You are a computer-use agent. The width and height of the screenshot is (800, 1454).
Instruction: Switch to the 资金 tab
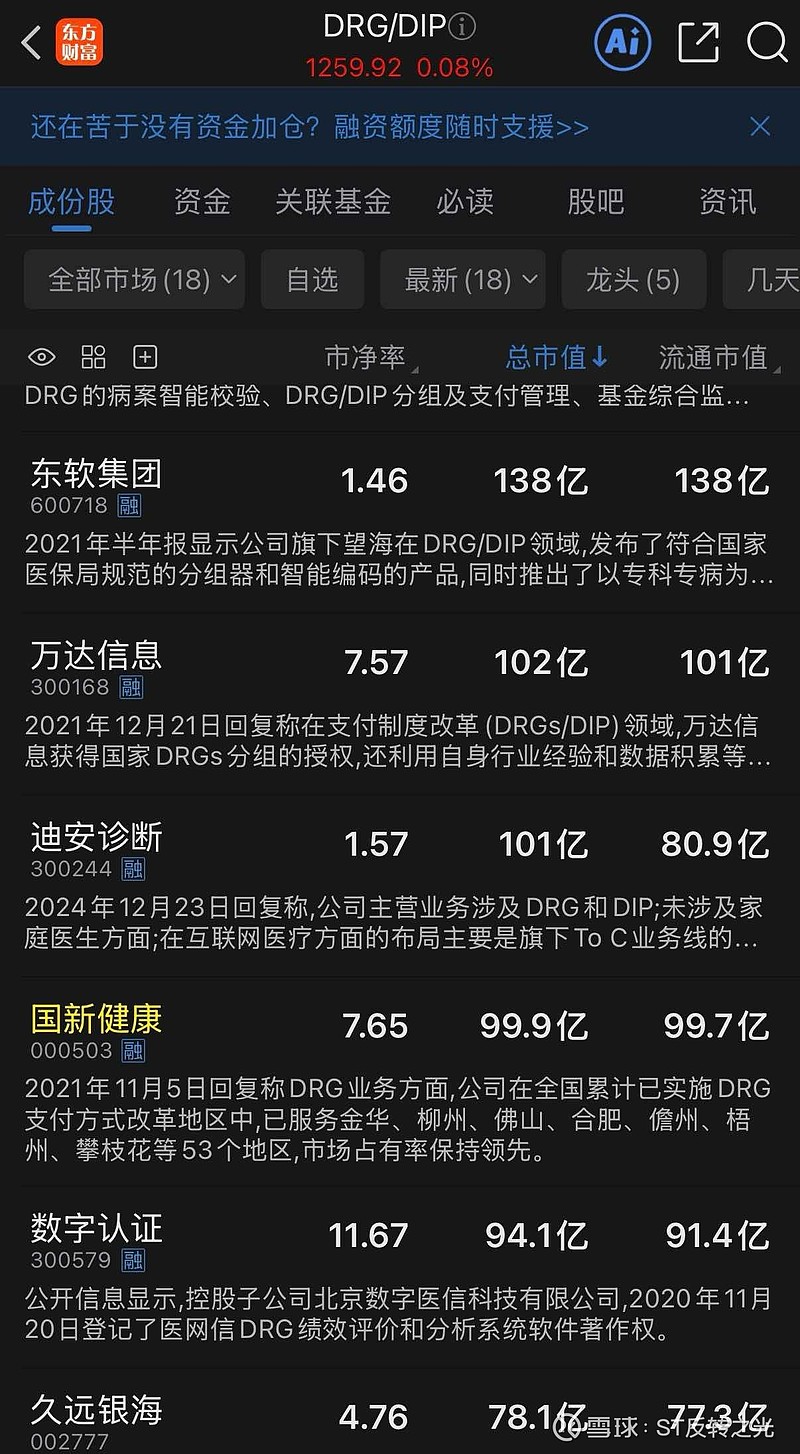[x=202, y=202]
